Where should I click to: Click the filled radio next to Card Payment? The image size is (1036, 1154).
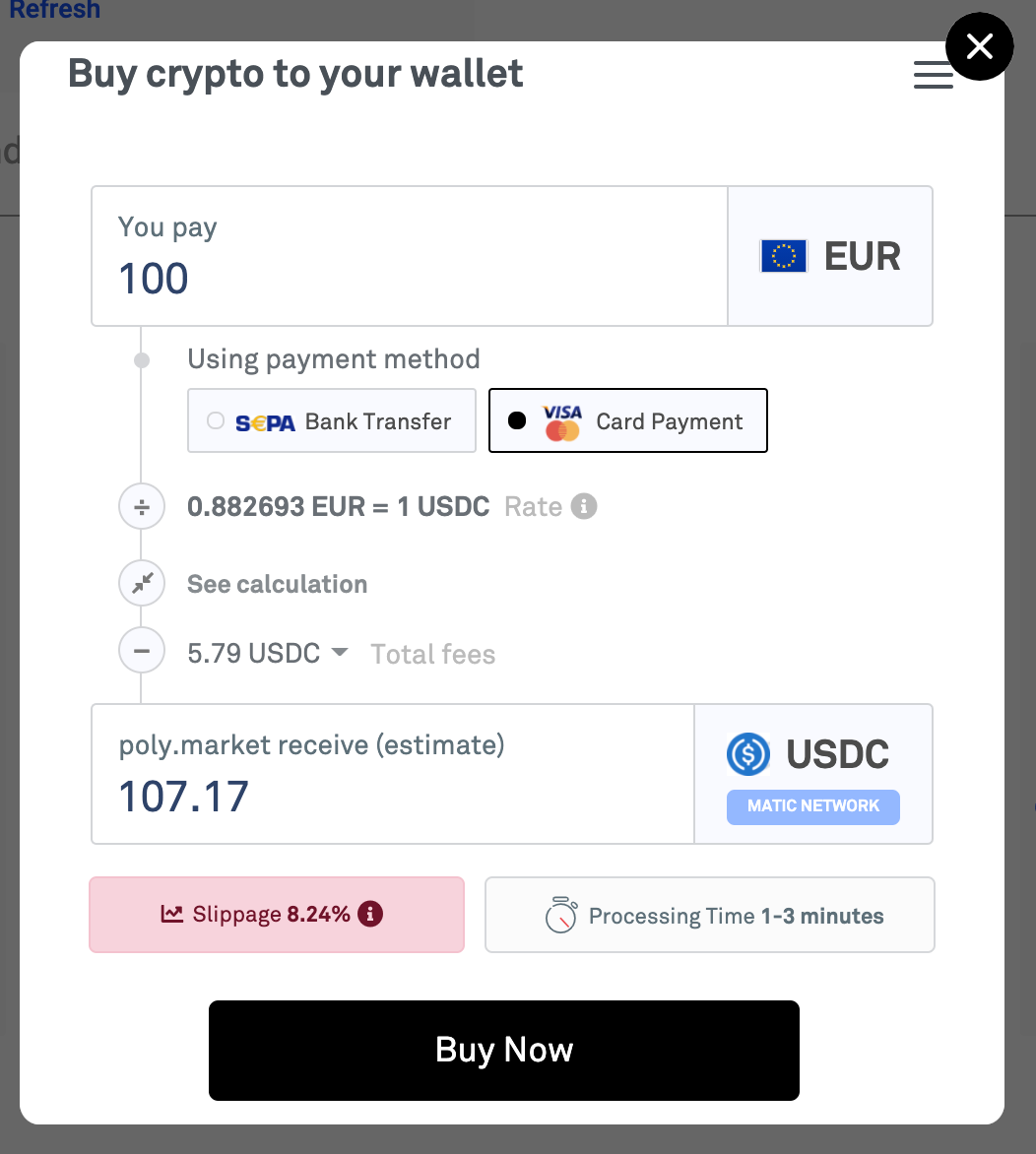point(516,420)
